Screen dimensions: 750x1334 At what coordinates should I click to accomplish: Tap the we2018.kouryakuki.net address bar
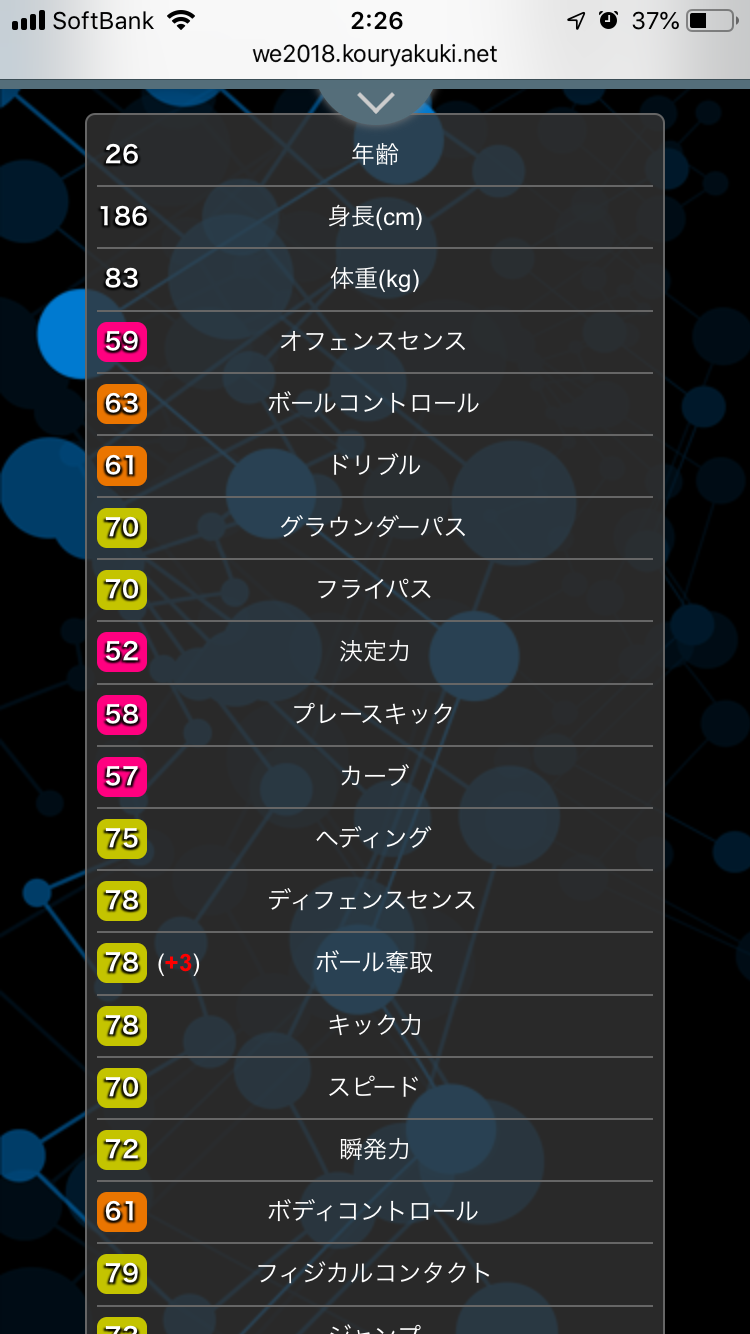[x=375, y=54]
